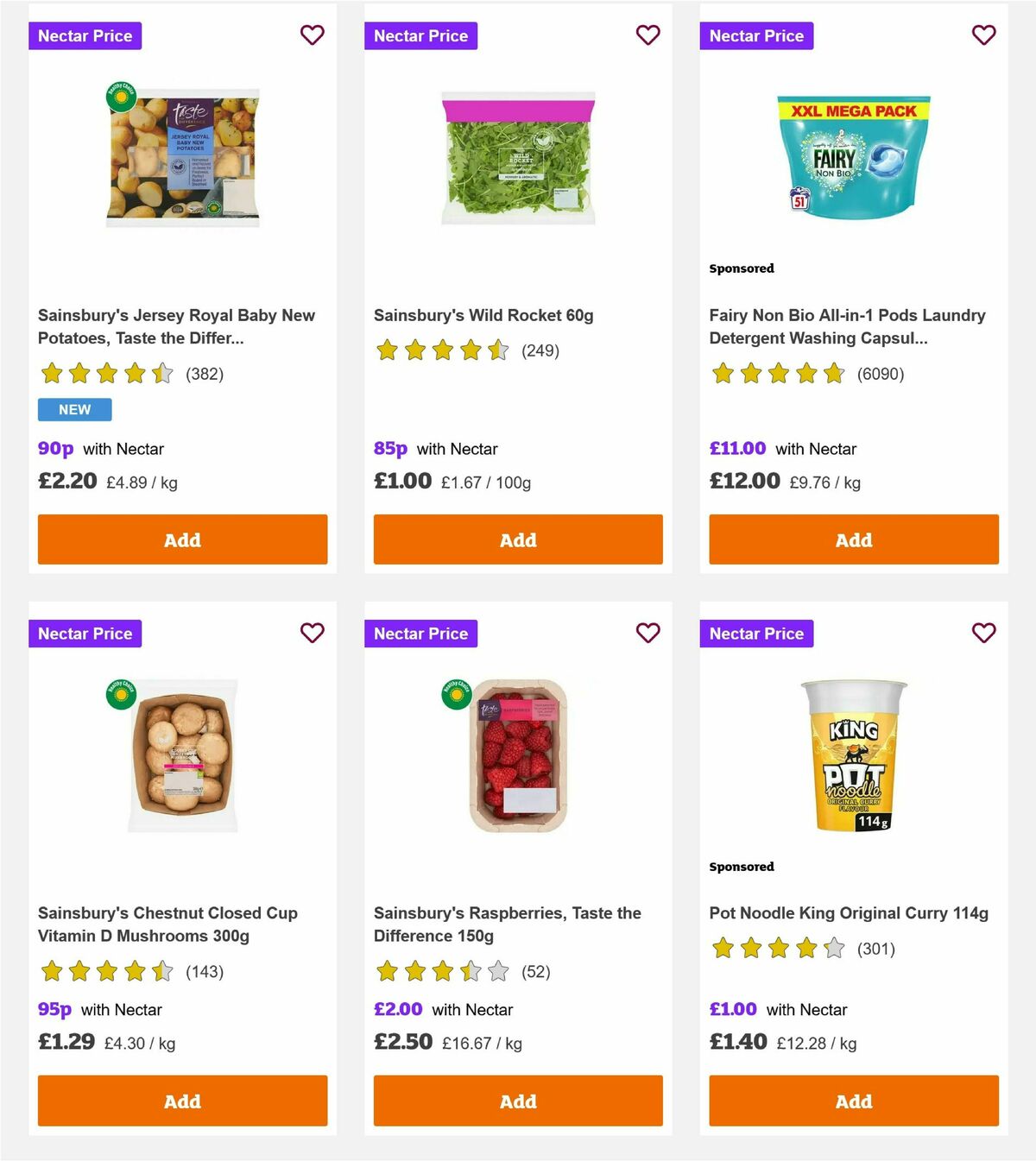Favourite the Sainsbury's Wild Rocket product
This screenshot has height=1161, width=1036.
(647, 35)
